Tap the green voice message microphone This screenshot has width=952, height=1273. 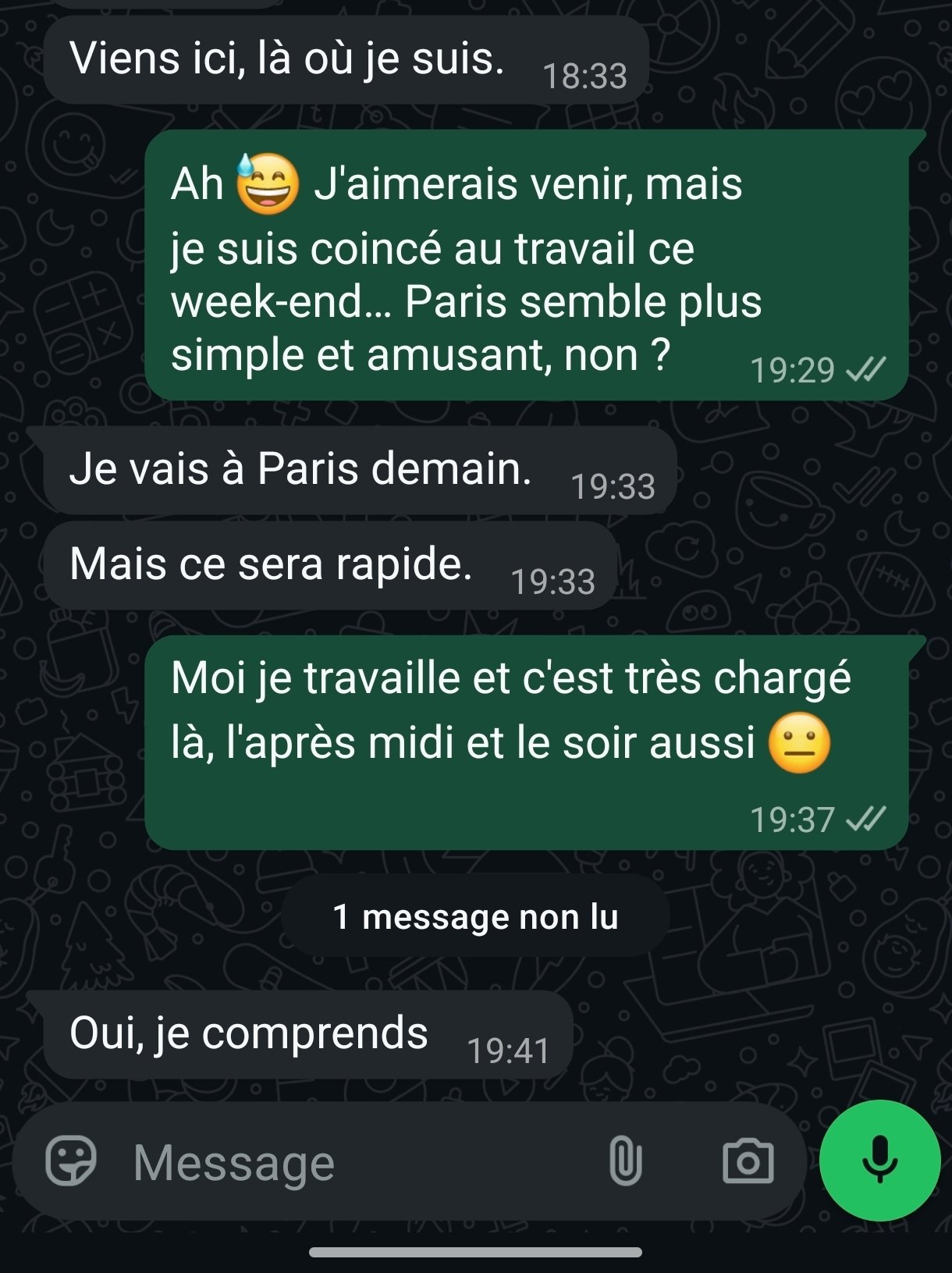tap(879, 1161)
